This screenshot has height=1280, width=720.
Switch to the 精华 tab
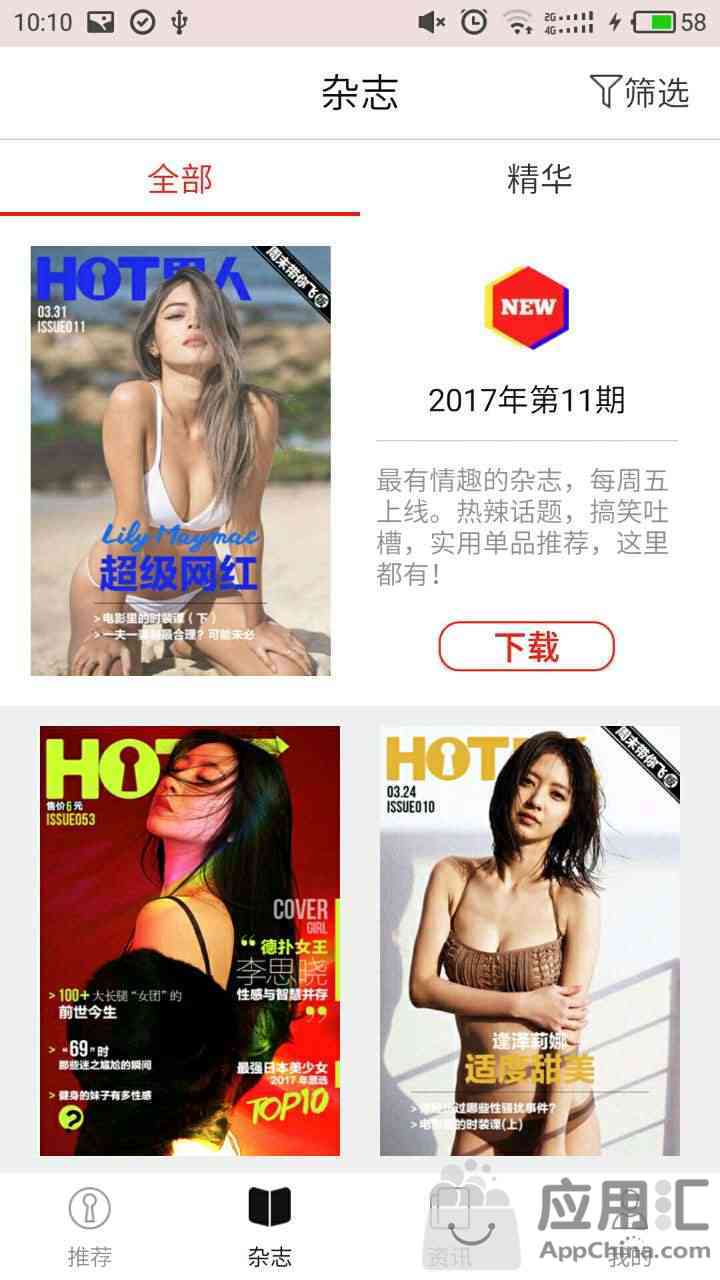(x=540, y=180)
